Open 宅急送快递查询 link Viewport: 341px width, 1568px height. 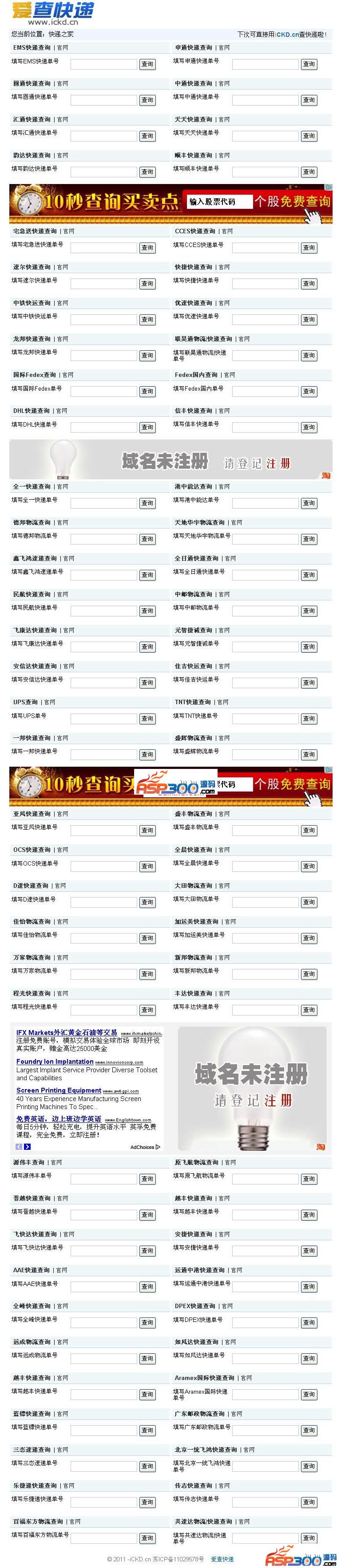click(x=35, y=231)
